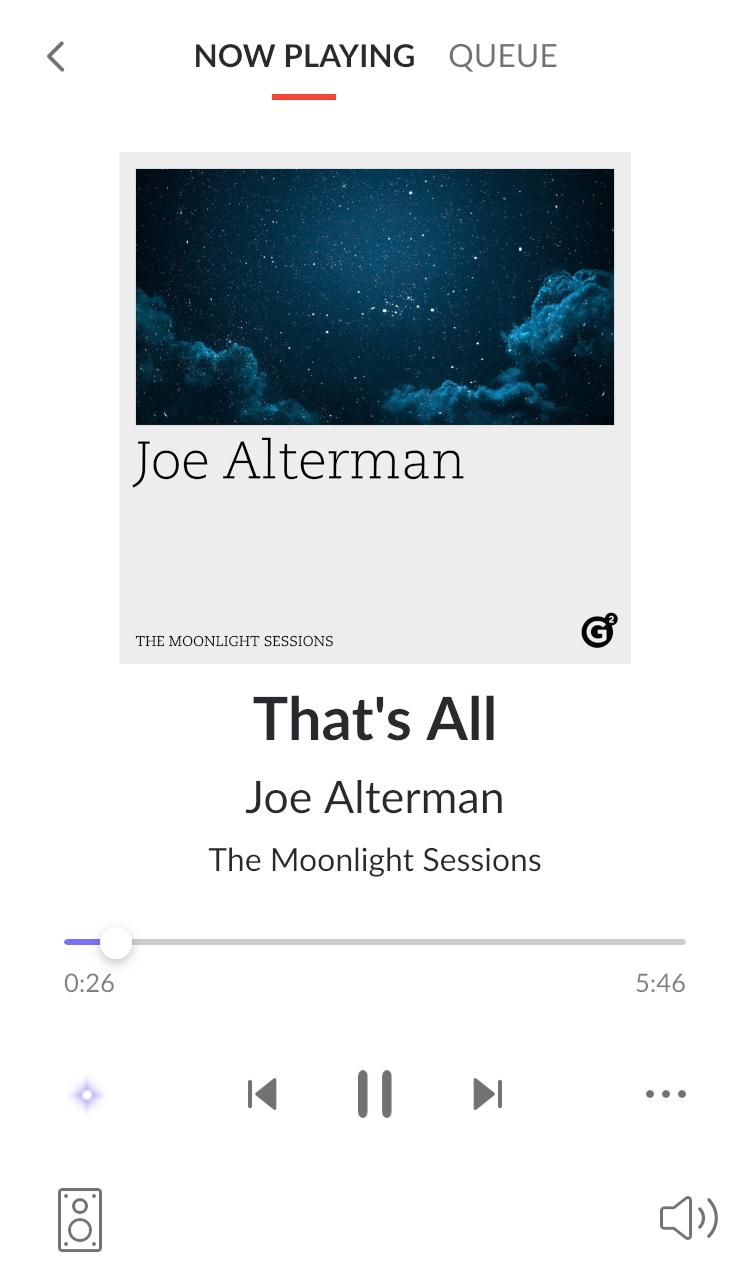
Task: Tap The Moonlight Sessions album cover
Action: point(375,408)
